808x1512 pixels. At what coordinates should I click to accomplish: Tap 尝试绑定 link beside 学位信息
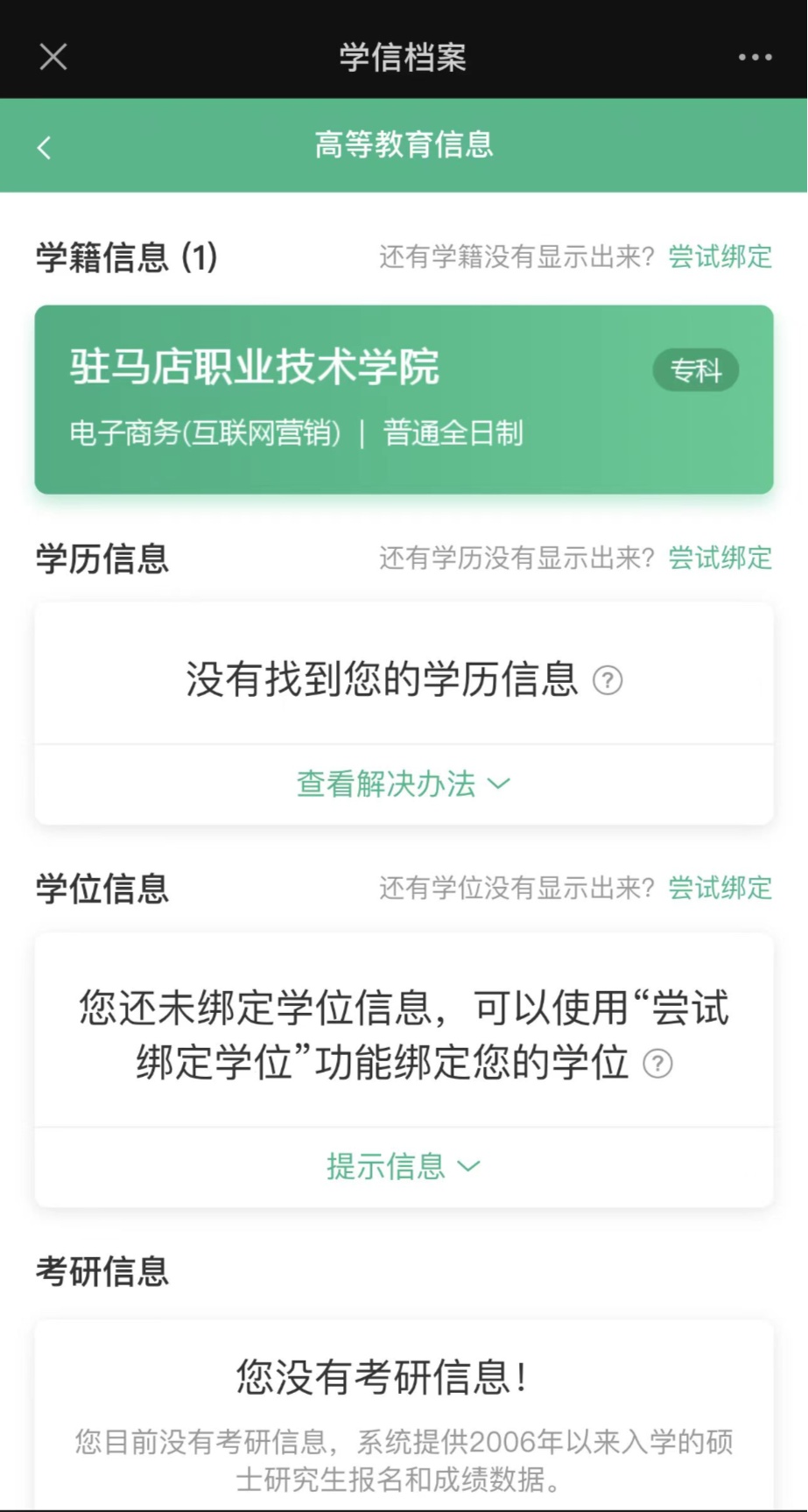pos(720,888)
